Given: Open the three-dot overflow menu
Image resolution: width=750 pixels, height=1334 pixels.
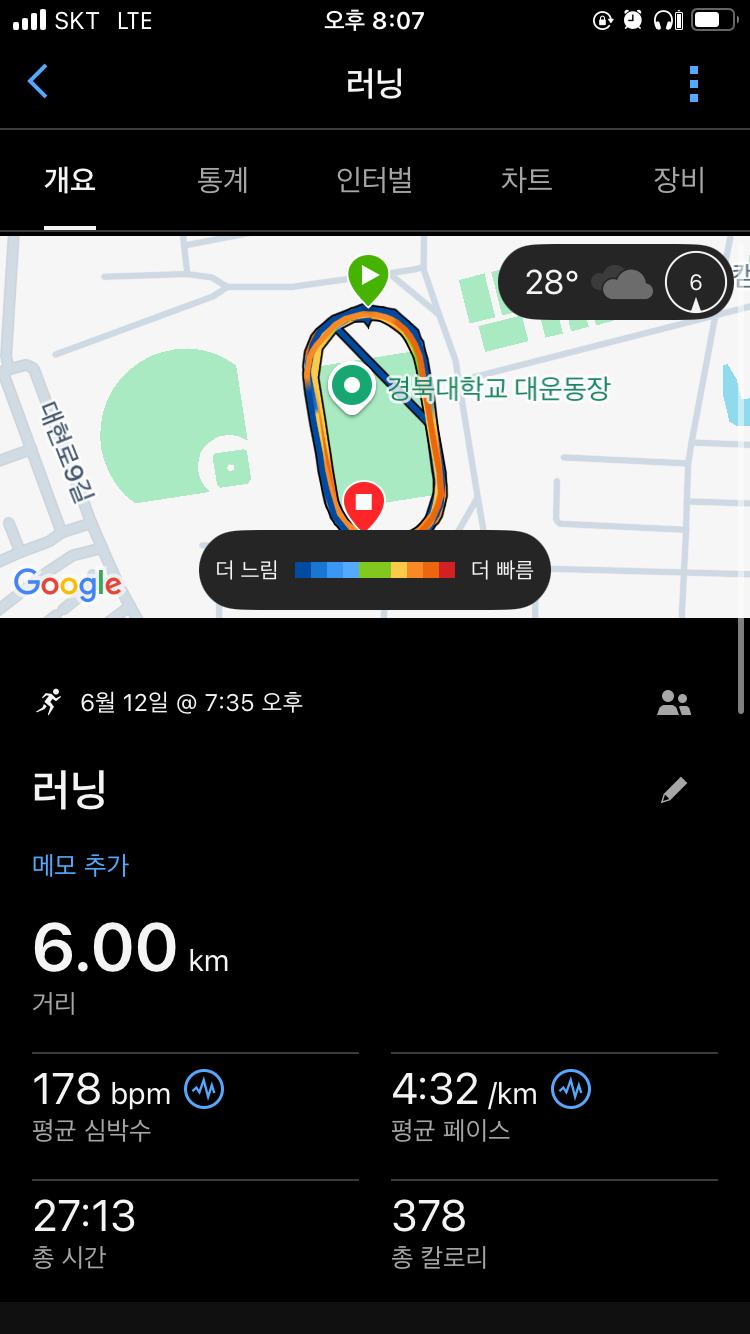Looking at the screenshot, I should point(694,84).
